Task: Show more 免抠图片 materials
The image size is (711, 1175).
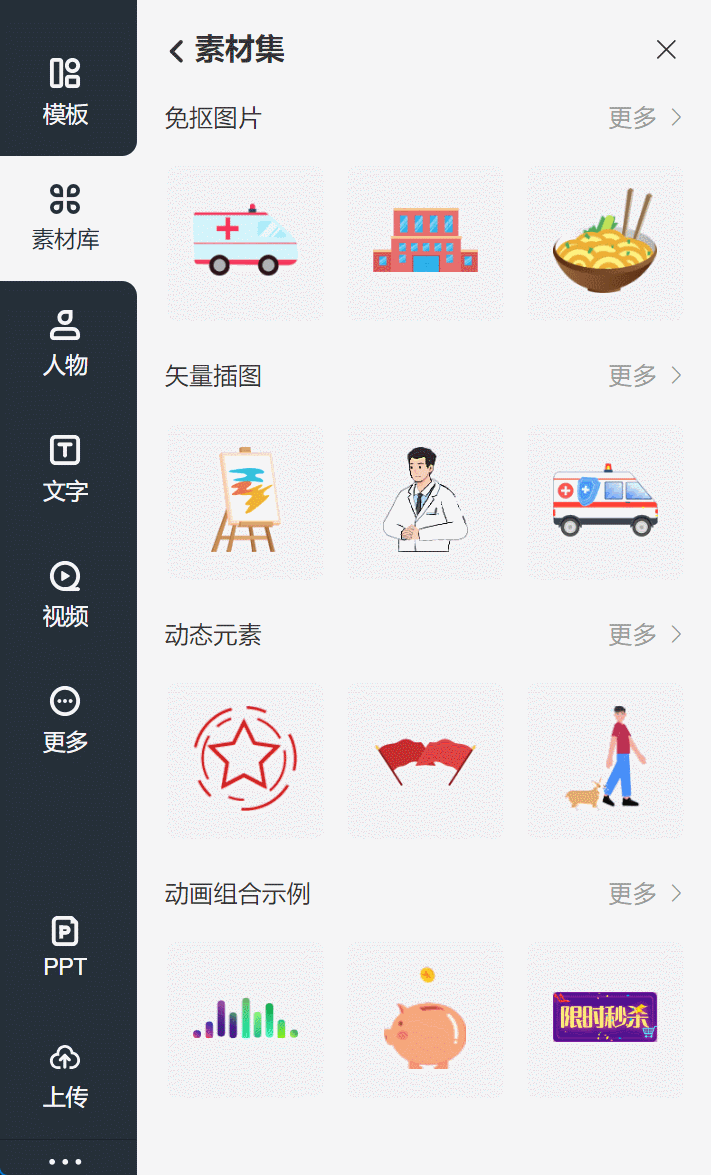Action: (644, 118)
